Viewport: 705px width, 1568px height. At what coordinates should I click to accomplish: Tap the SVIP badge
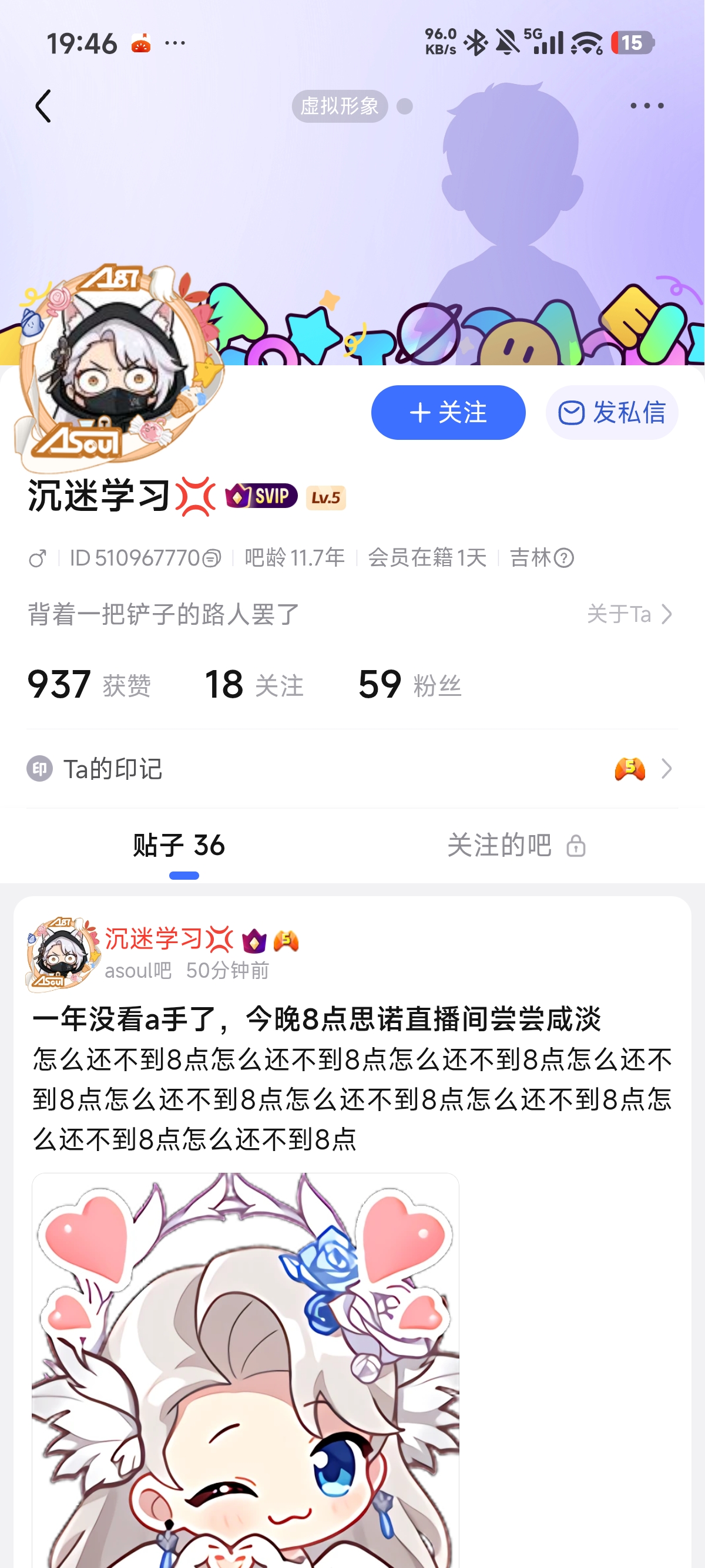point(261,496)
